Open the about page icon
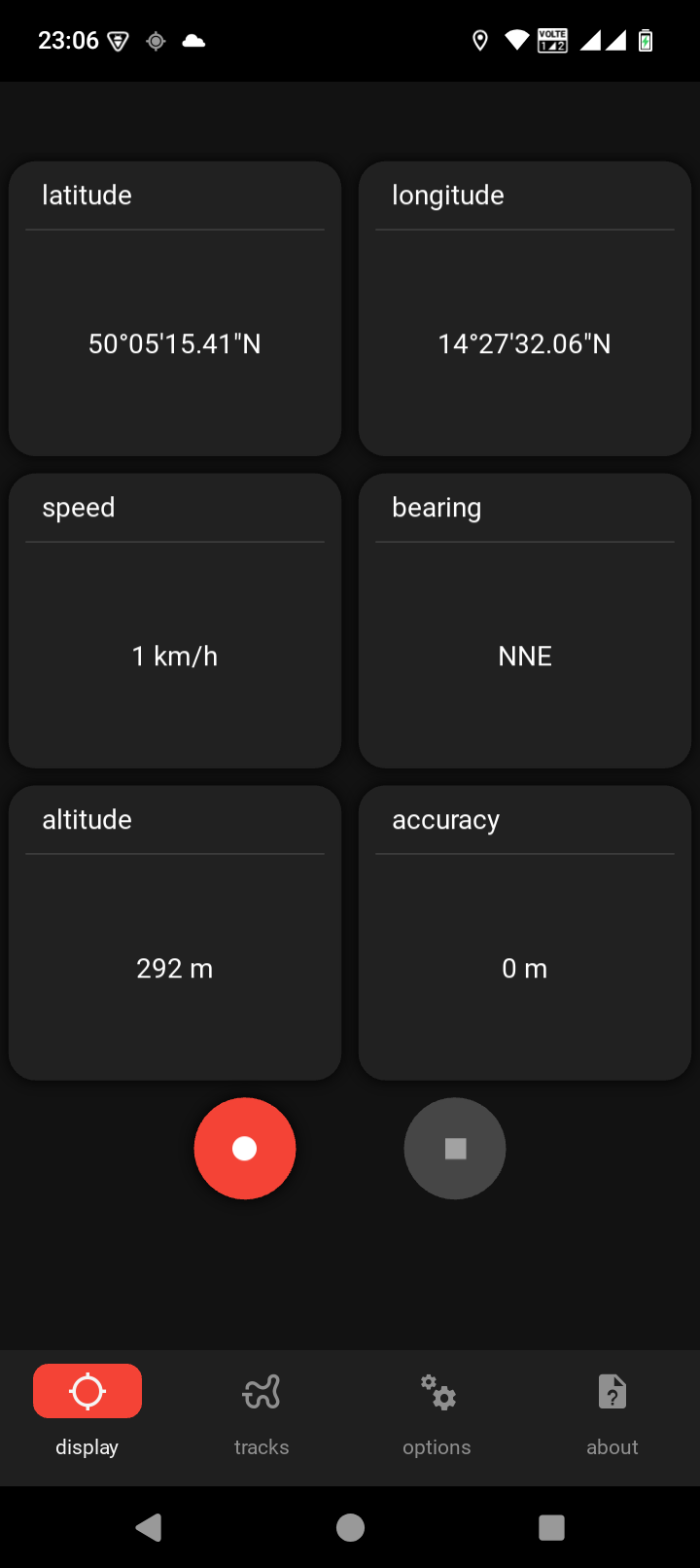The image size is (700, 1568). [x=612, y=1390]
